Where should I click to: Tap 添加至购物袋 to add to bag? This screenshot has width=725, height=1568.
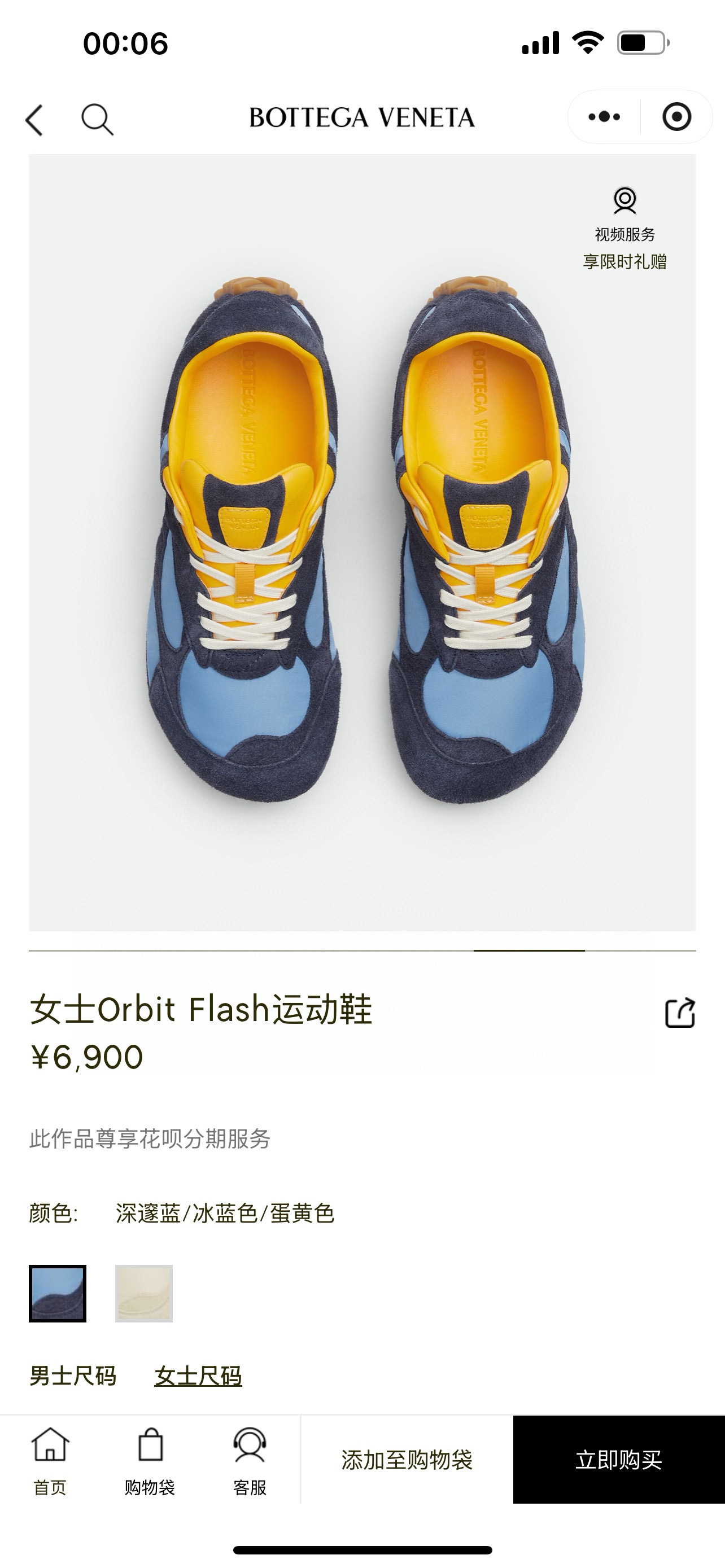coord(407,1460)
